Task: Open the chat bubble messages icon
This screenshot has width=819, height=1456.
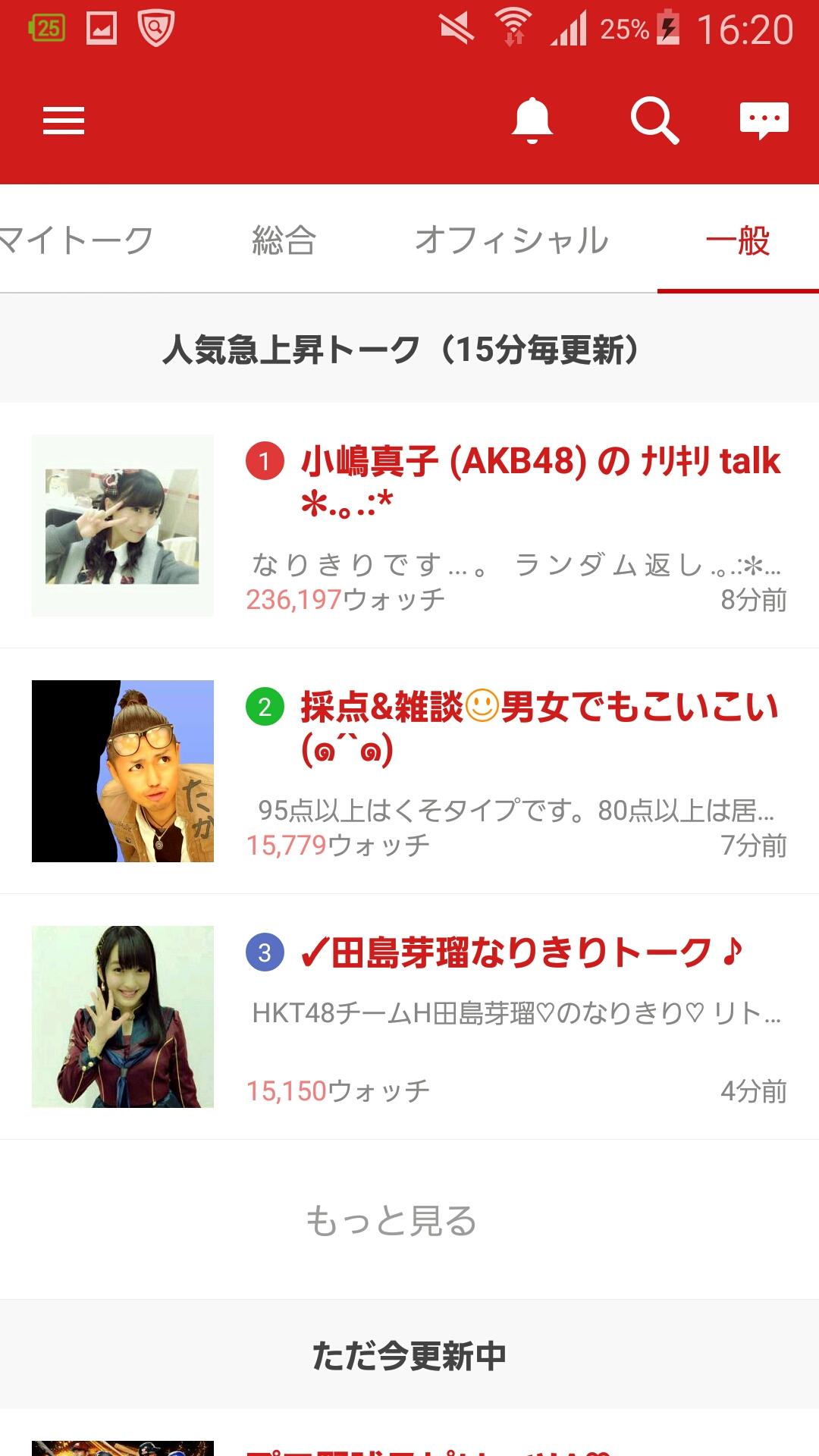Action: (764, 121)
